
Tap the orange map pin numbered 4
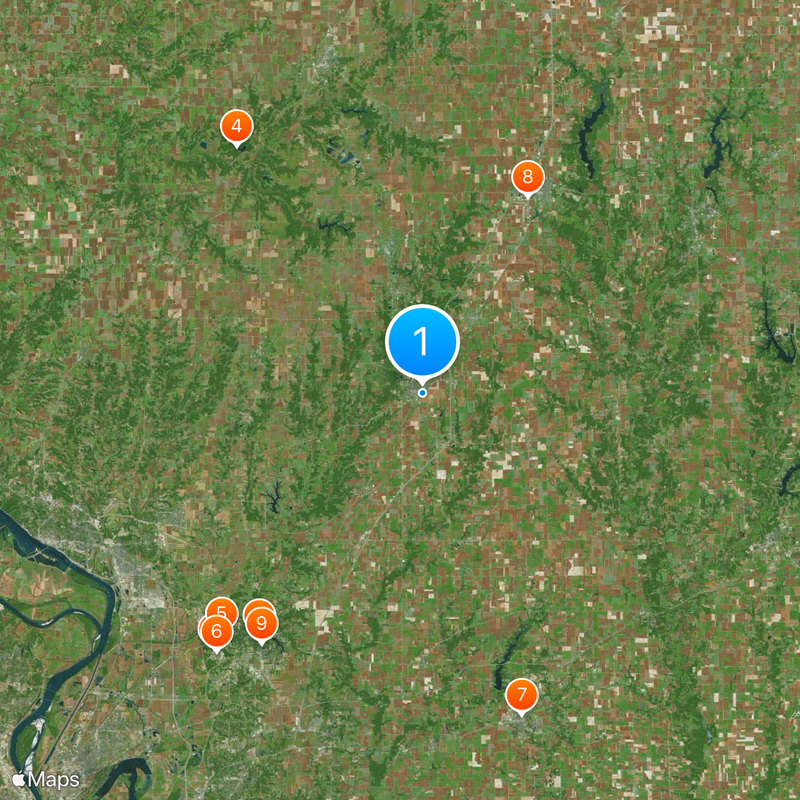237,127
